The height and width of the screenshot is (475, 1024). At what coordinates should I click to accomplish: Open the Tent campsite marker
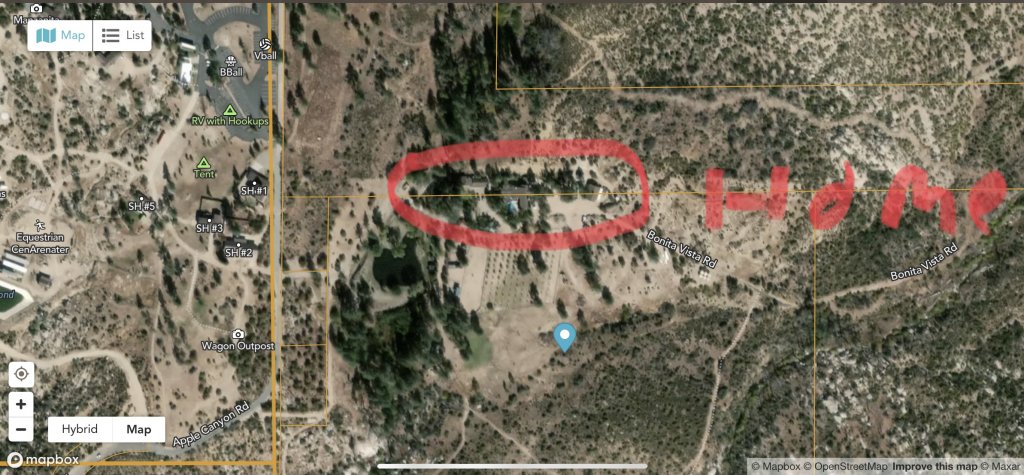pyautogui.click(x=204, y=163)
